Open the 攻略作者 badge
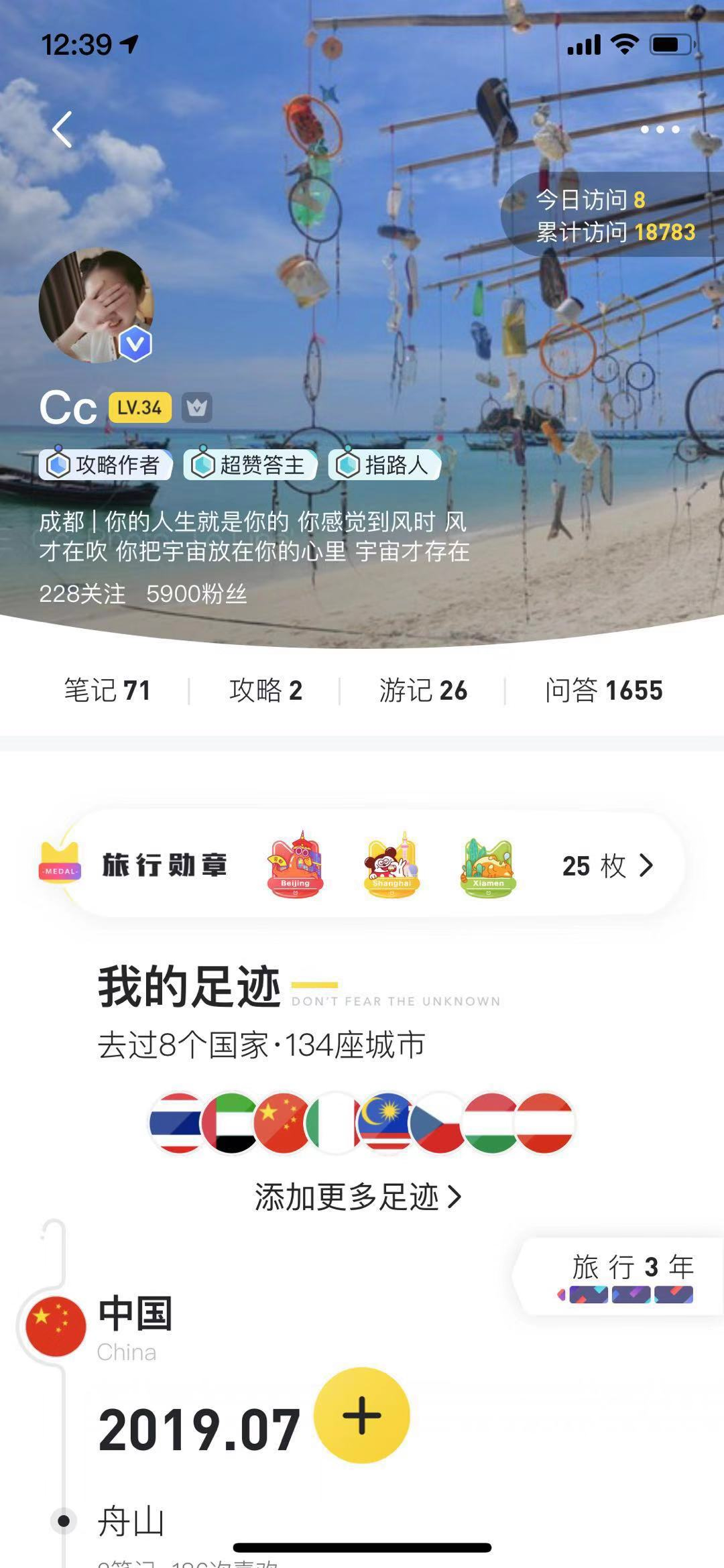Viewport: 724px width, 1568px height. (x=106, y=465)
